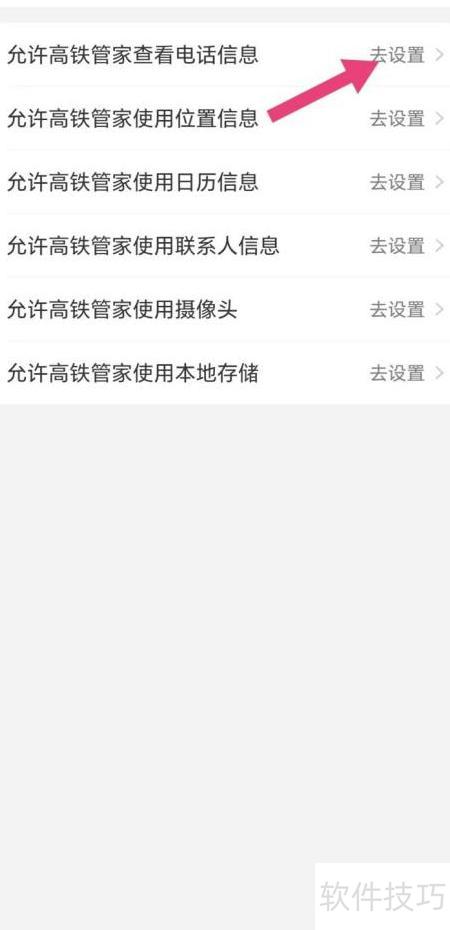Viewport: 450px width, 930px height.
Task: Open the 使用日历信息 permission row
Action: click(225, 182)
